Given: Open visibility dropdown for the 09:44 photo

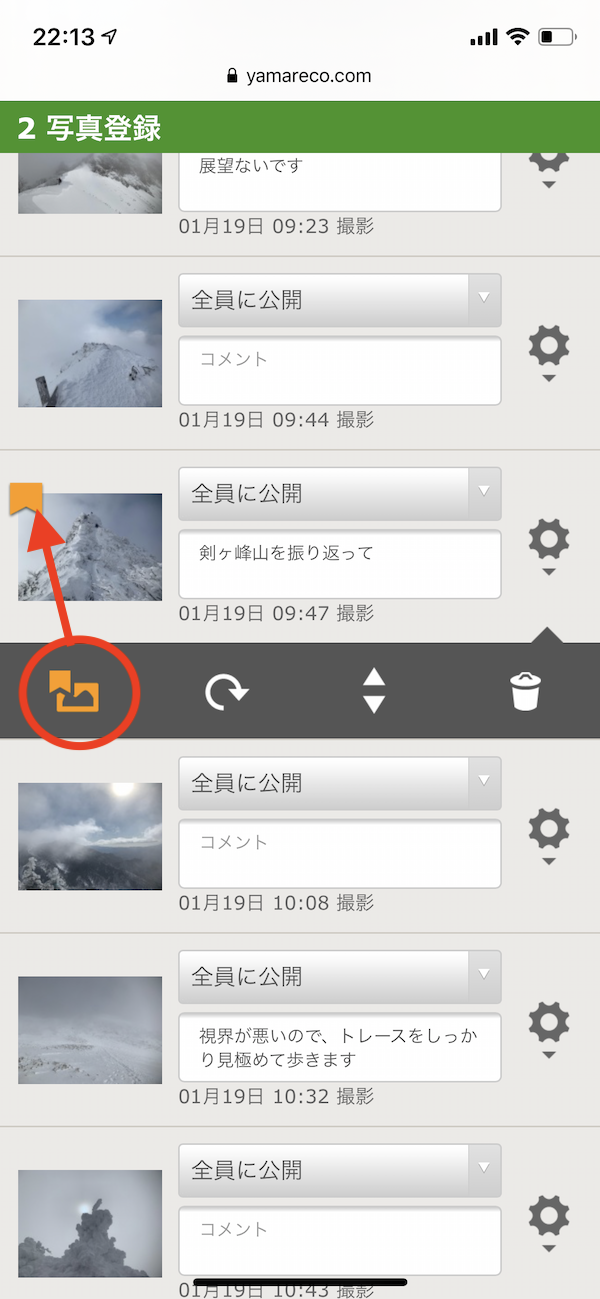Looking at the screenshot, I should [340, 300].
